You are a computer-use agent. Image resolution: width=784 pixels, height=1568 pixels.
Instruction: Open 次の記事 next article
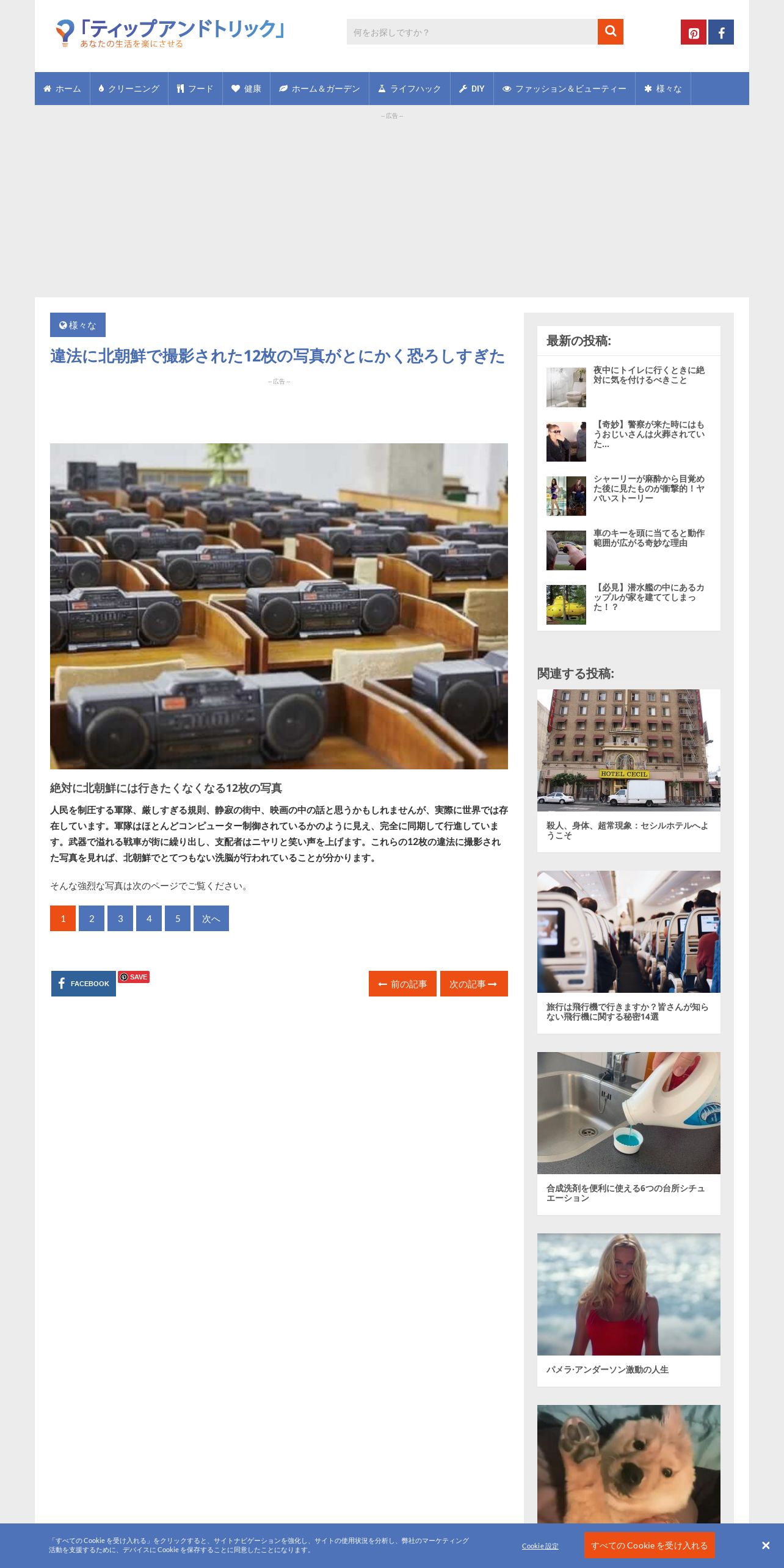pyautogui.click(x=474, y=984)
